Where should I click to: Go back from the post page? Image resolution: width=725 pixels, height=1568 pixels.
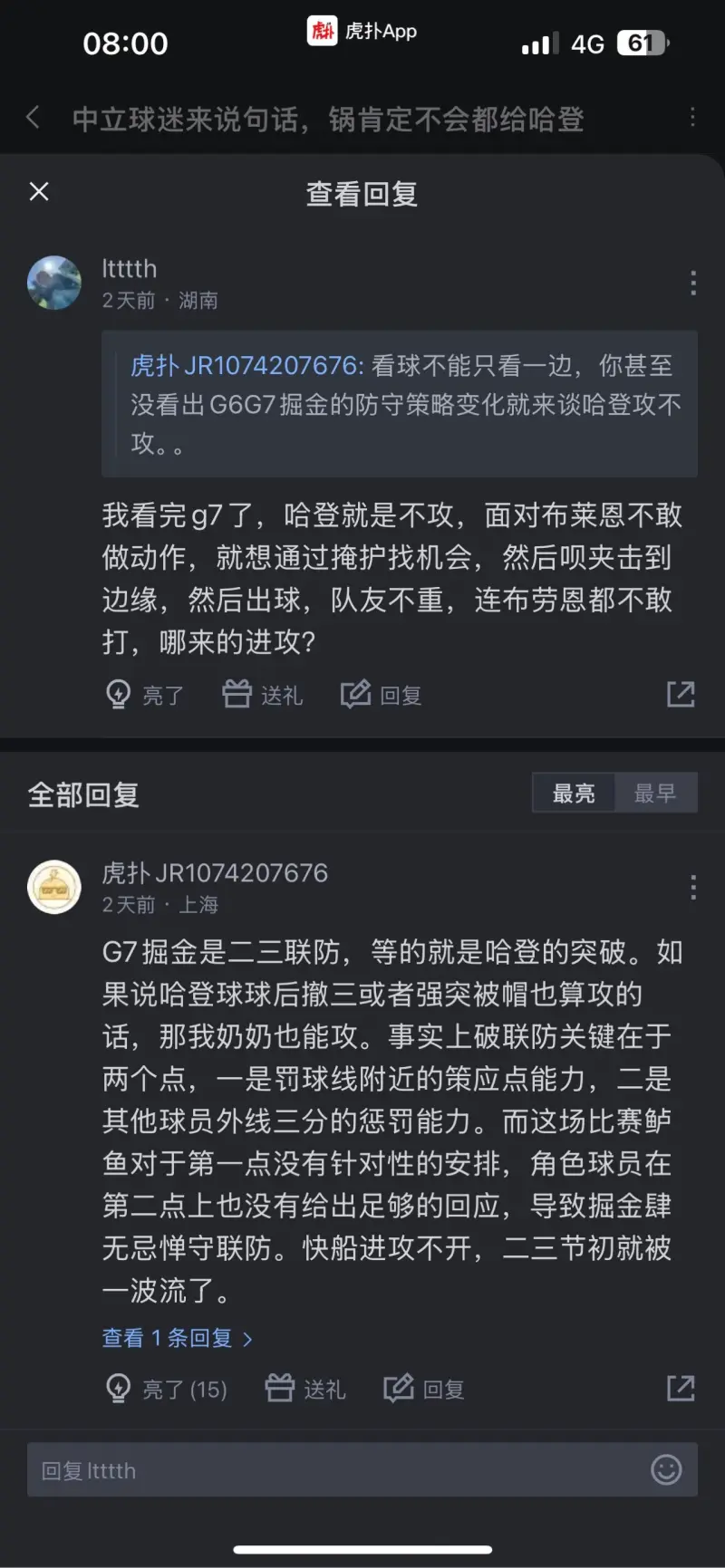pyautogui.click(x=34, y=117)
